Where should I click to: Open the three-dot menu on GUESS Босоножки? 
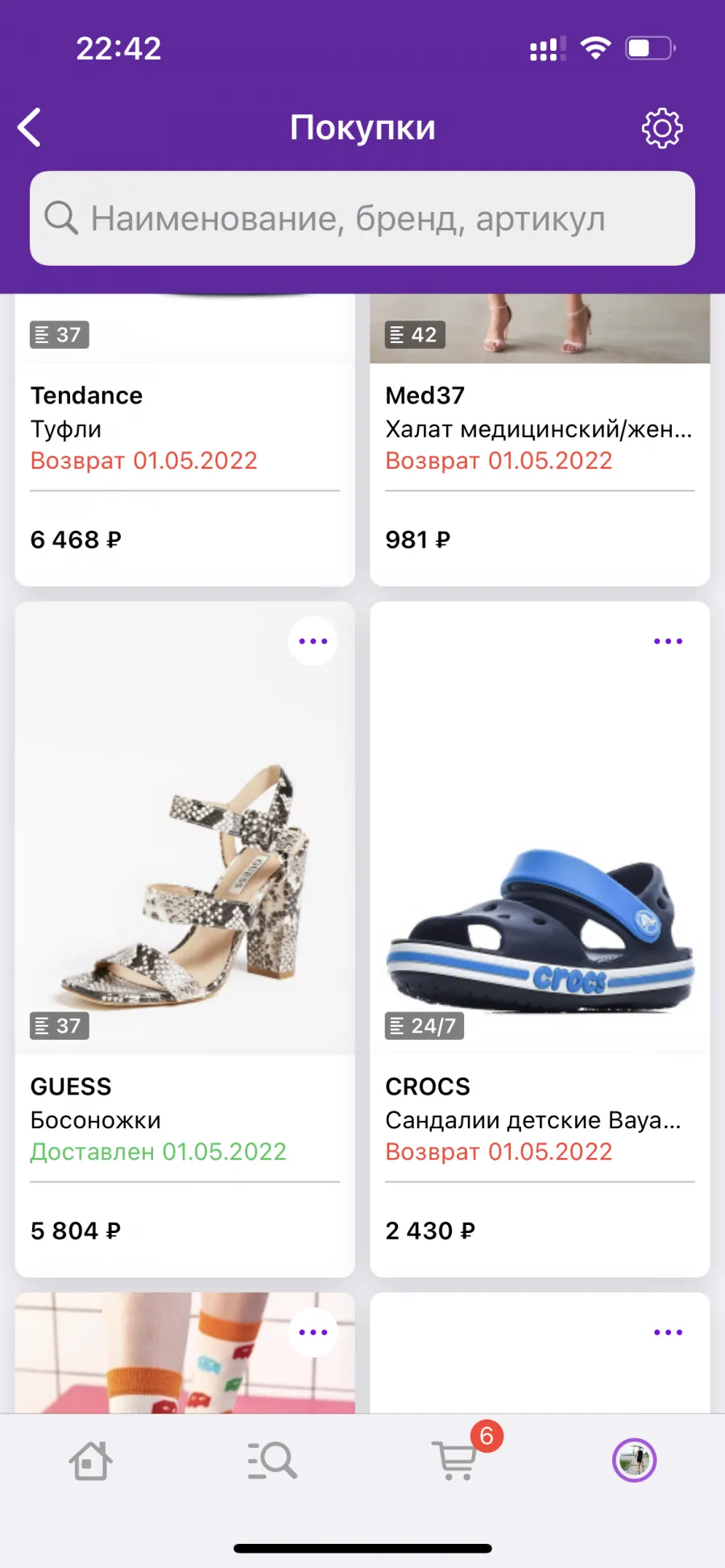[x=313, y=641]
